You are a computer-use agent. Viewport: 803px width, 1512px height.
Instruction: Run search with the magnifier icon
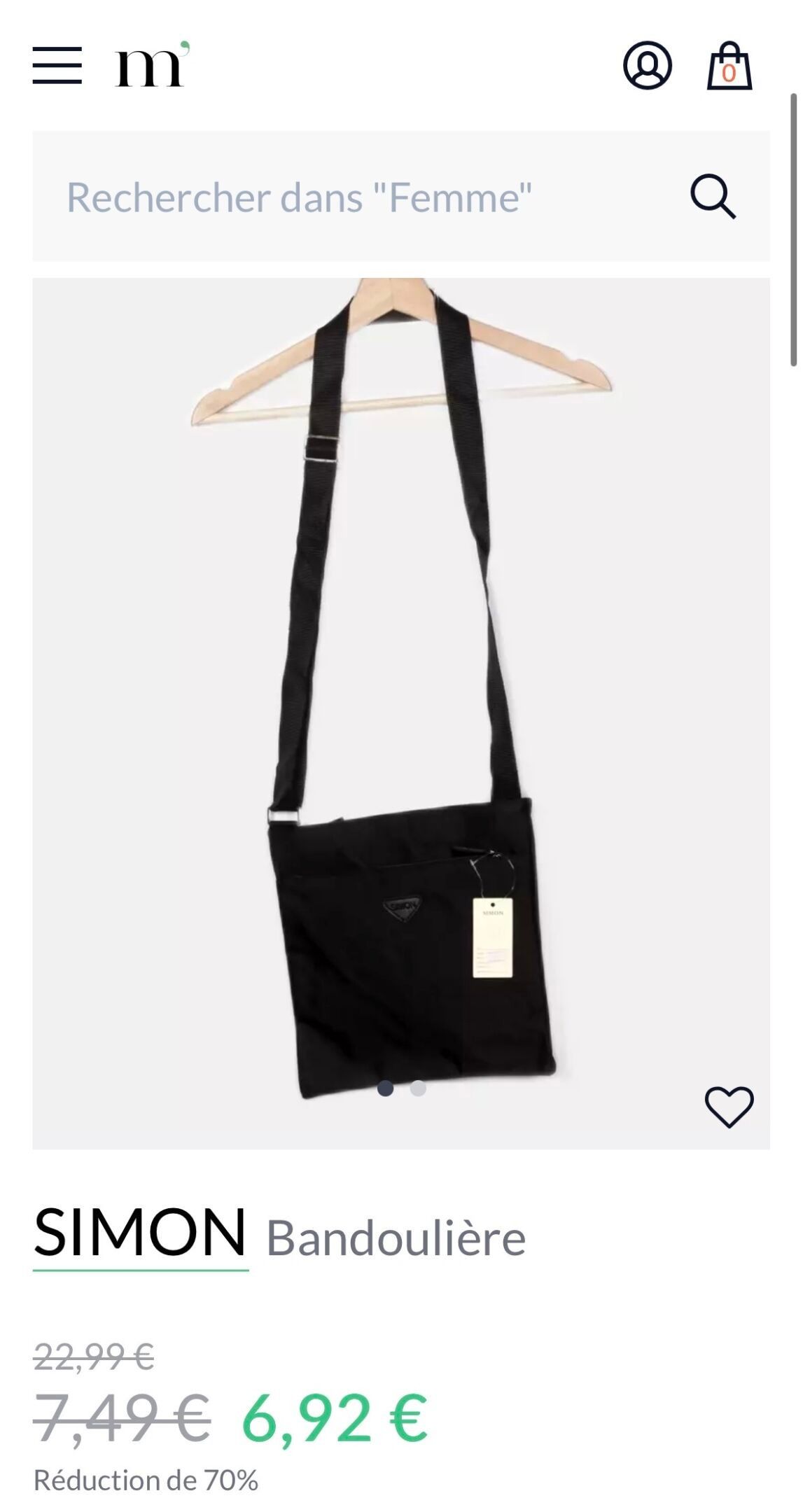pyautogui.click(x=713, y=197)
